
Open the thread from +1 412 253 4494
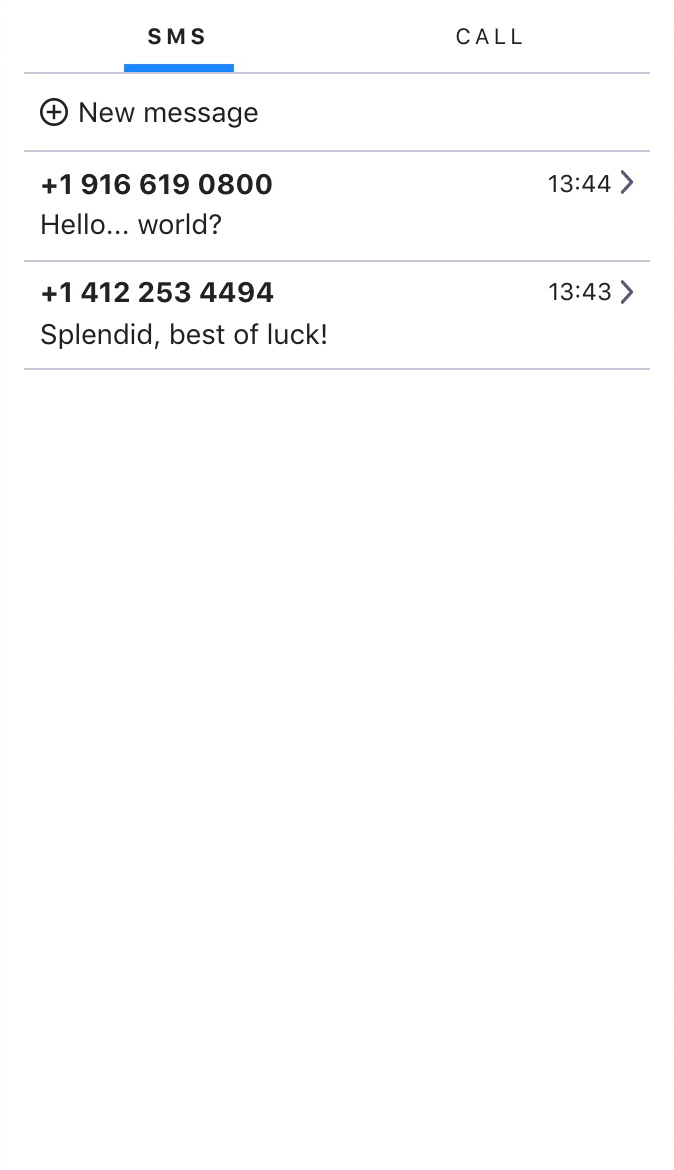click(x=336, y=314)
